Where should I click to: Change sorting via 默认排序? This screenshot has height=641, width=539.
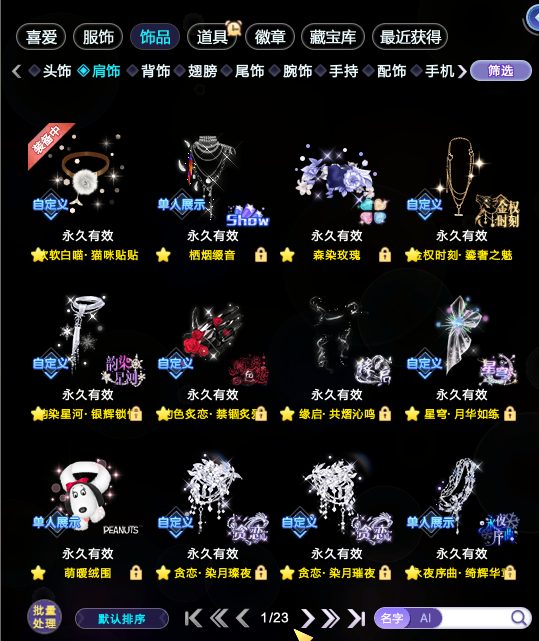coord(122,619)
